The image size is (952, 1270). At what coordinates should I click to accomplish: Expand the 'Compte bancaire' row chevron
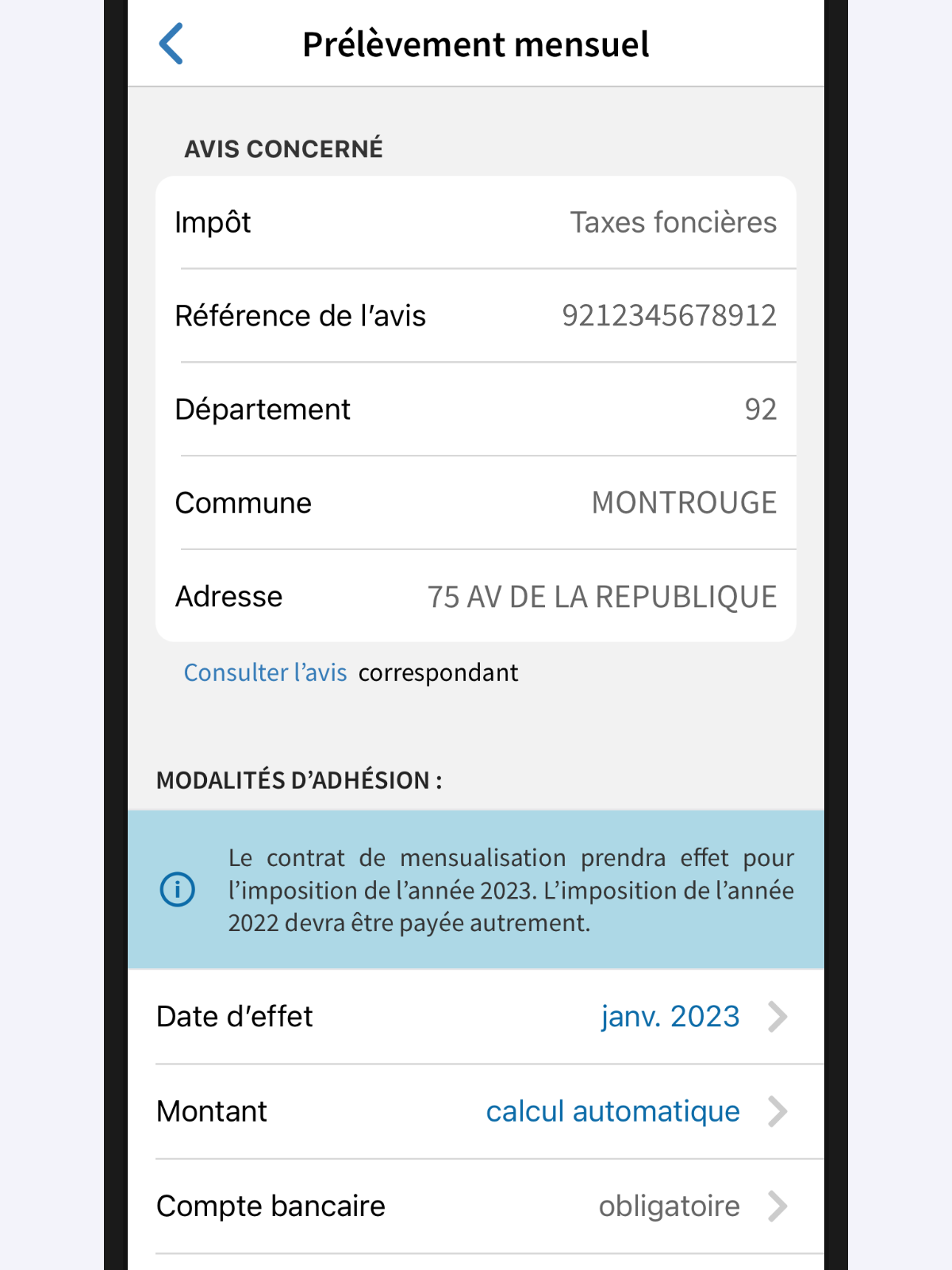pos(778,1206)
